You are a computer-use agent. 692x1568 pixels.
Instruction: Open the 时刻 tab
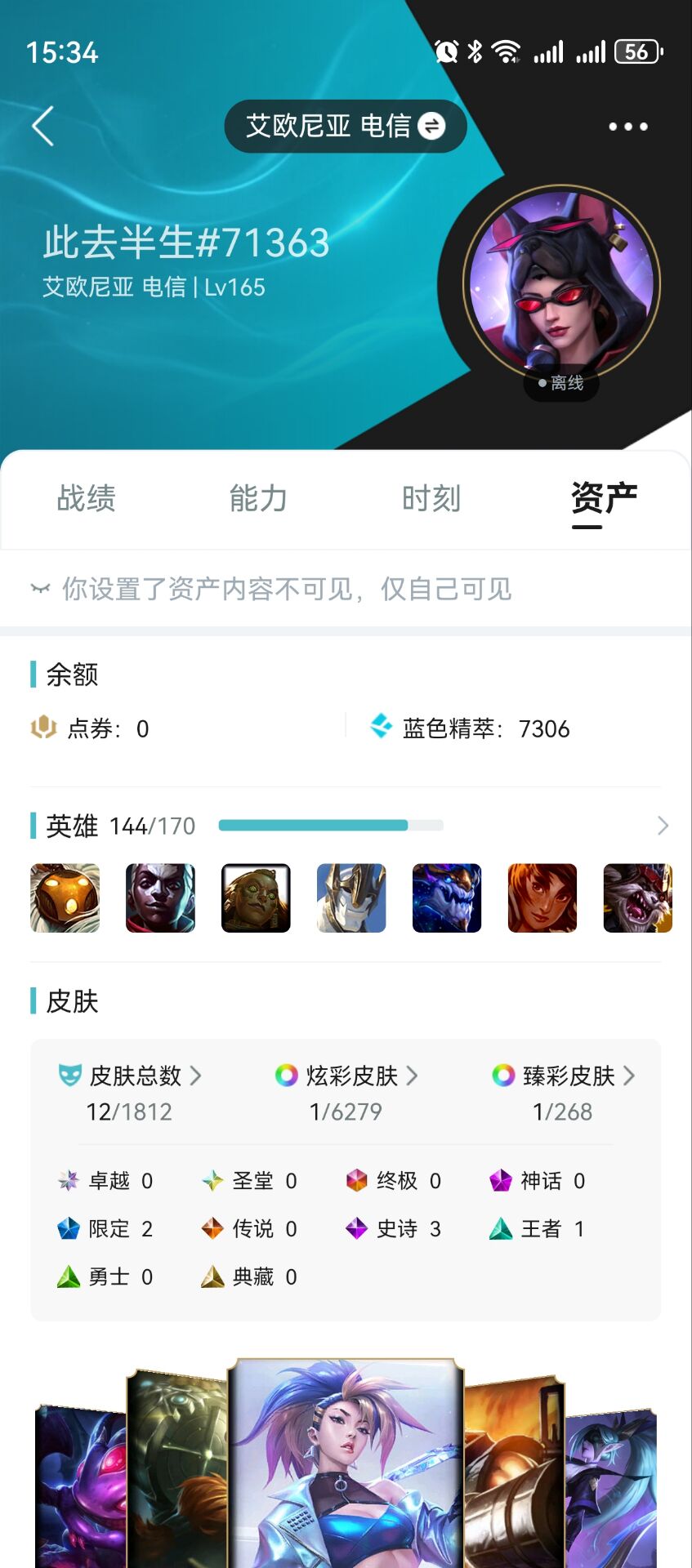[x=431, y=498]
